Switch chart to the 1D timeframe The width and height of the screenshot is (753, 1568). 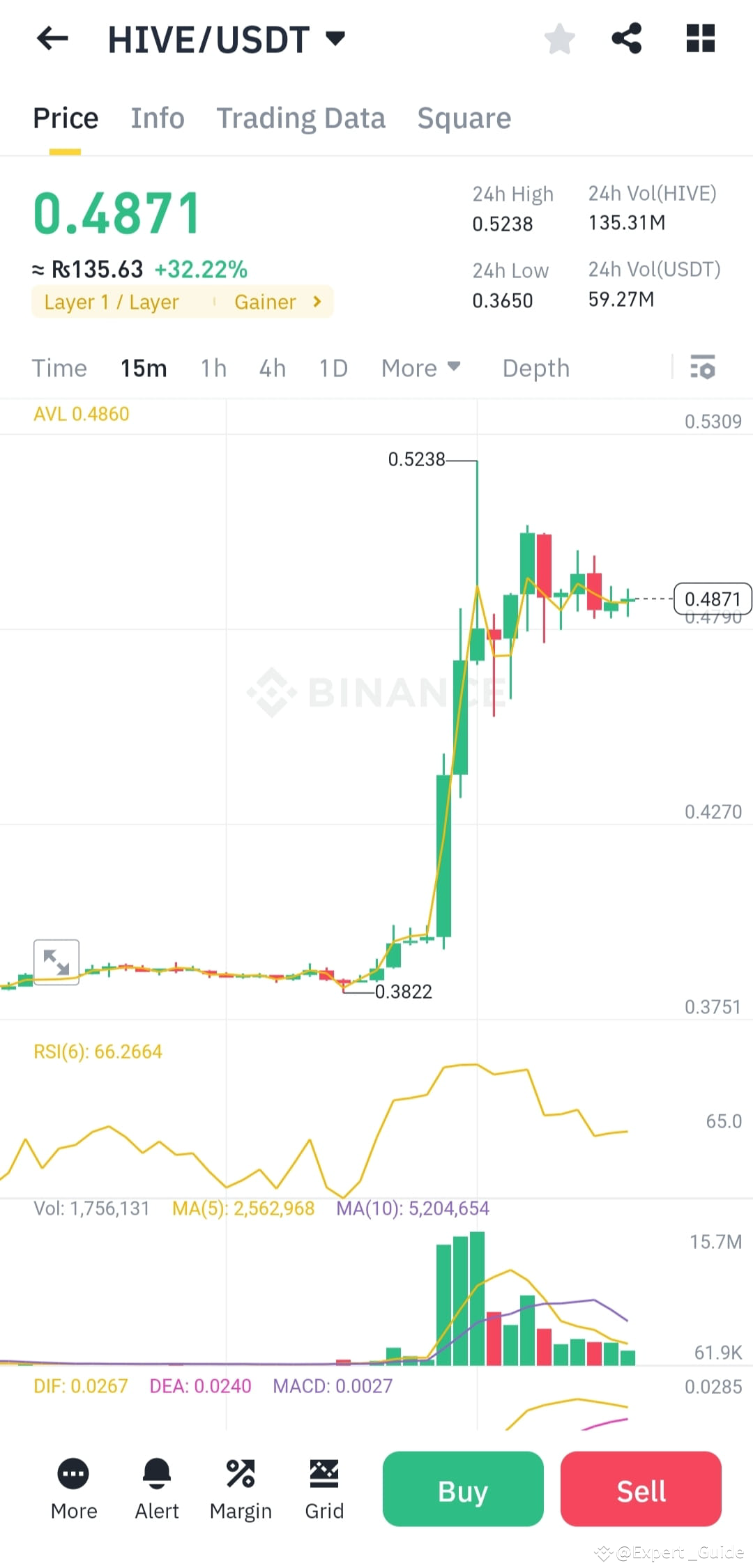[333, 367]
